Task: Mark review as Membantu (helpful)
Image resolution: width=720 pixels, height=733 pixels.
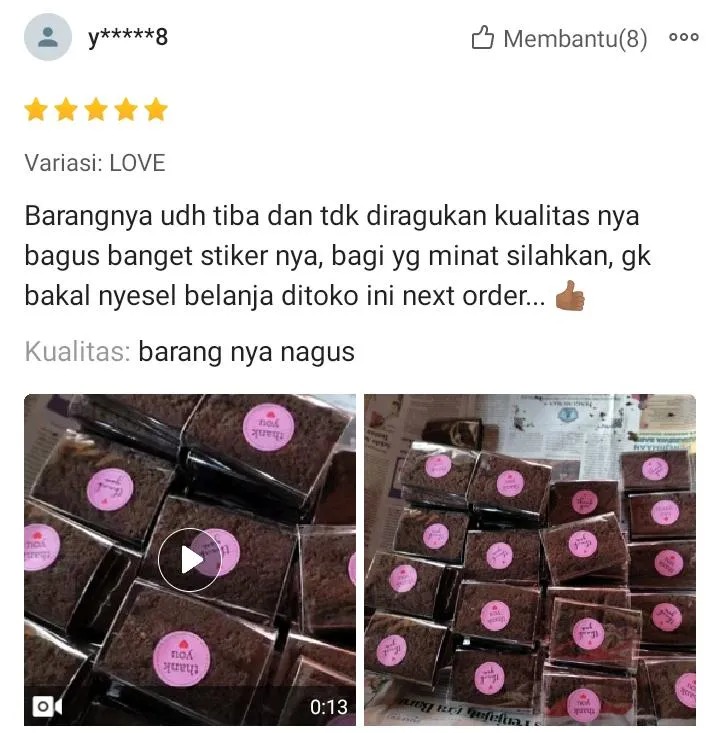Action: point(558,39)
